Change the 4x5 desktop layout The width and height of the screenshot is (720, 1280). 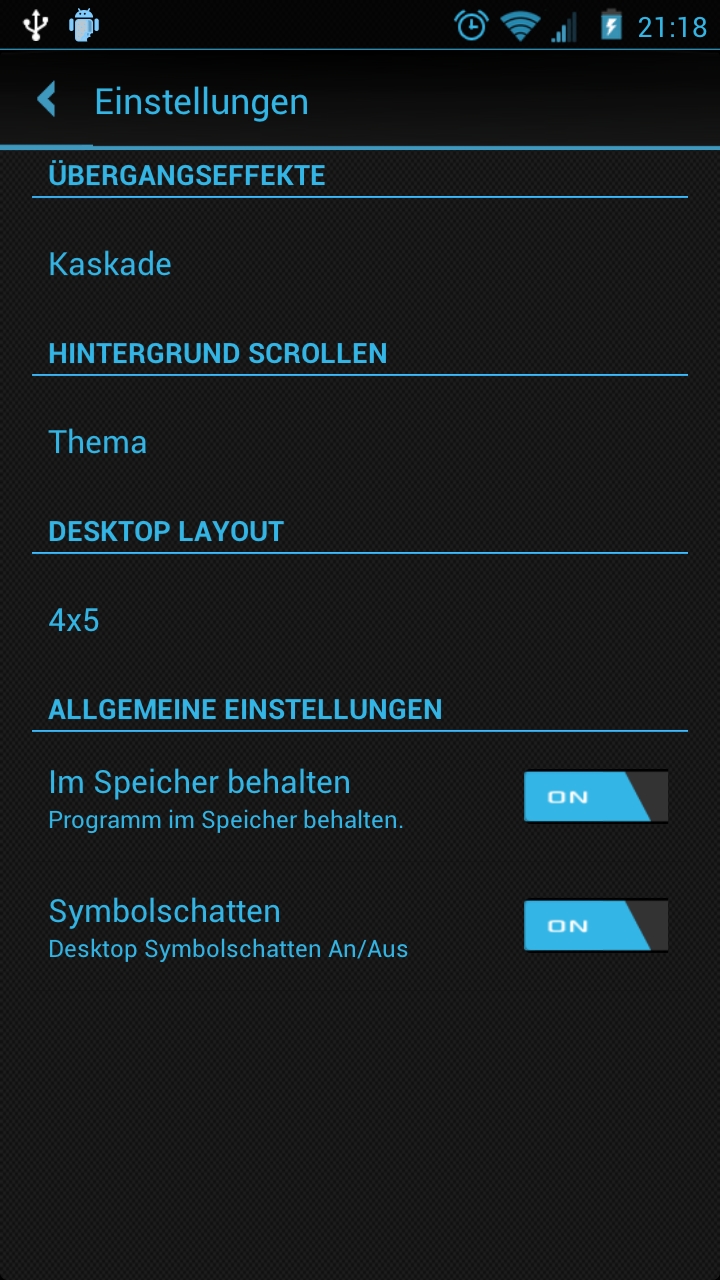coord(360,621)
